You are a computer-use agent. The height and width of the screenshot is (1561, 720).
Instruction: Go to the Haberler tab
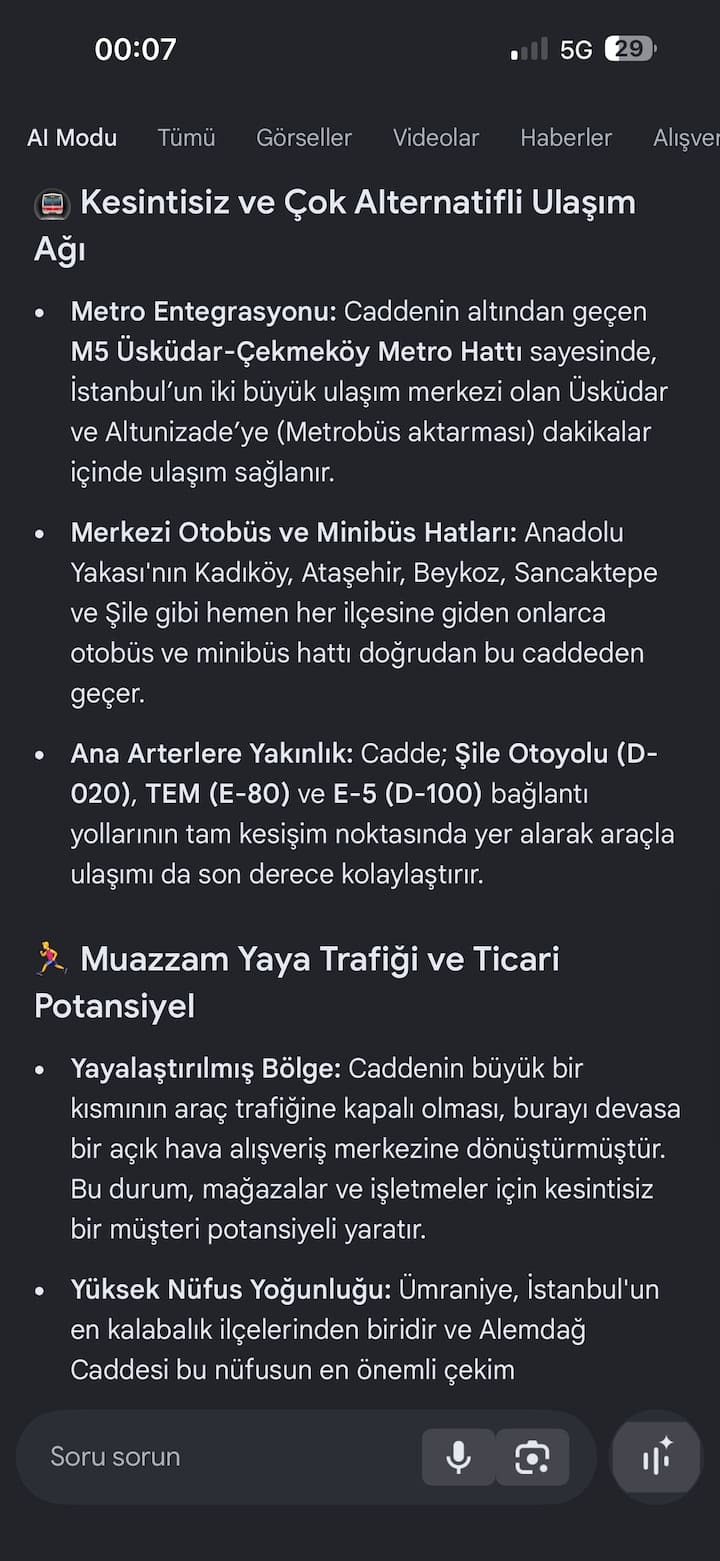566,138
